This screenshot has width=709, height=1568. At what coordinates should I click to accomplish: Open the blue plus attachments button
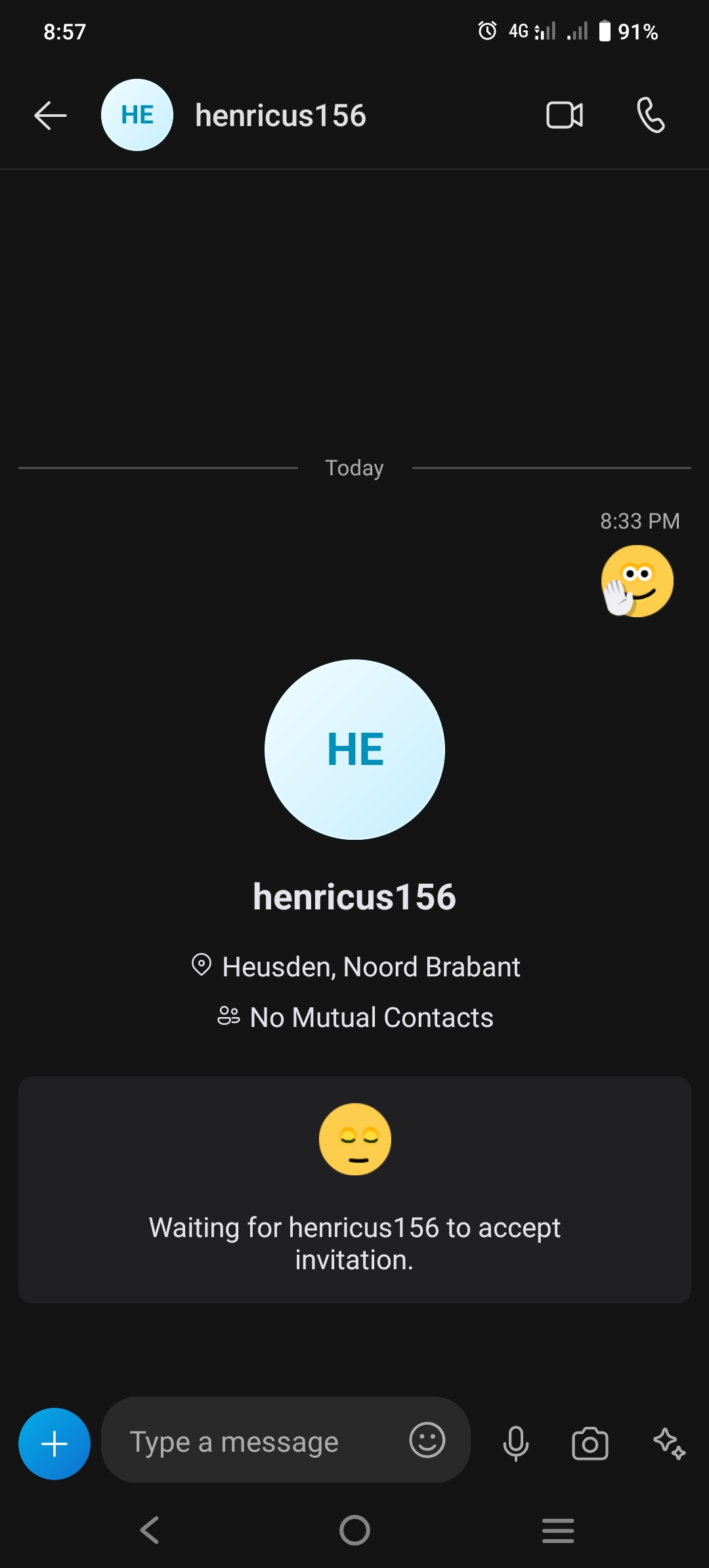[54, 1444]
